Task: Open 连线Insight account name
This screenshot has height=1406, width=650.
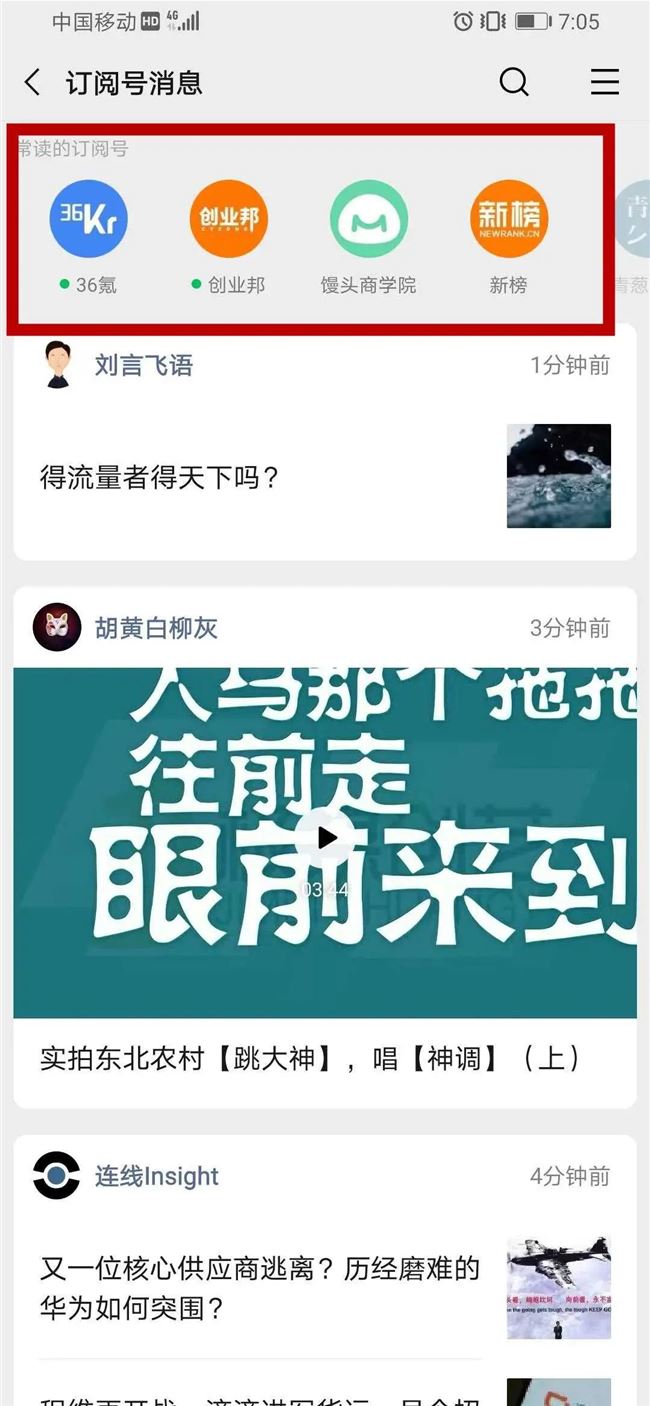Action: tap(156, 1176)
